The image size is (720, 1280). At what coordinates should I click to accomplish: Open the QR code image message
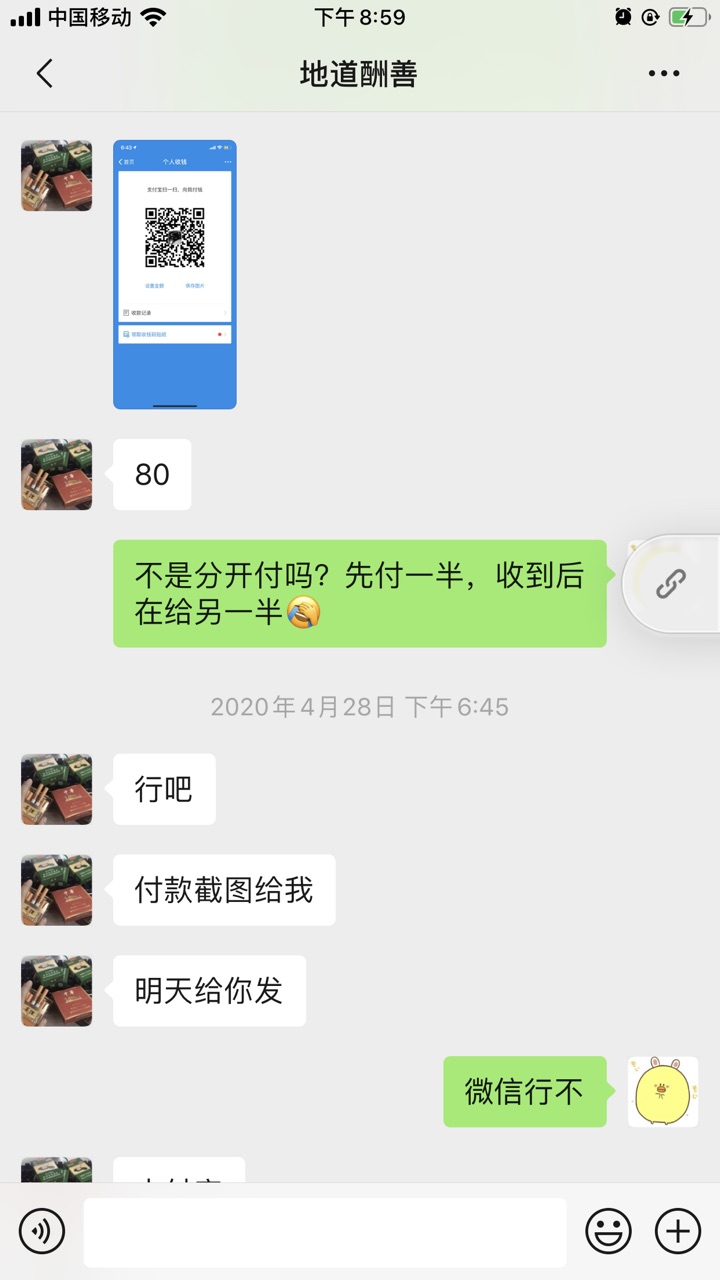[x=175, y=274]
